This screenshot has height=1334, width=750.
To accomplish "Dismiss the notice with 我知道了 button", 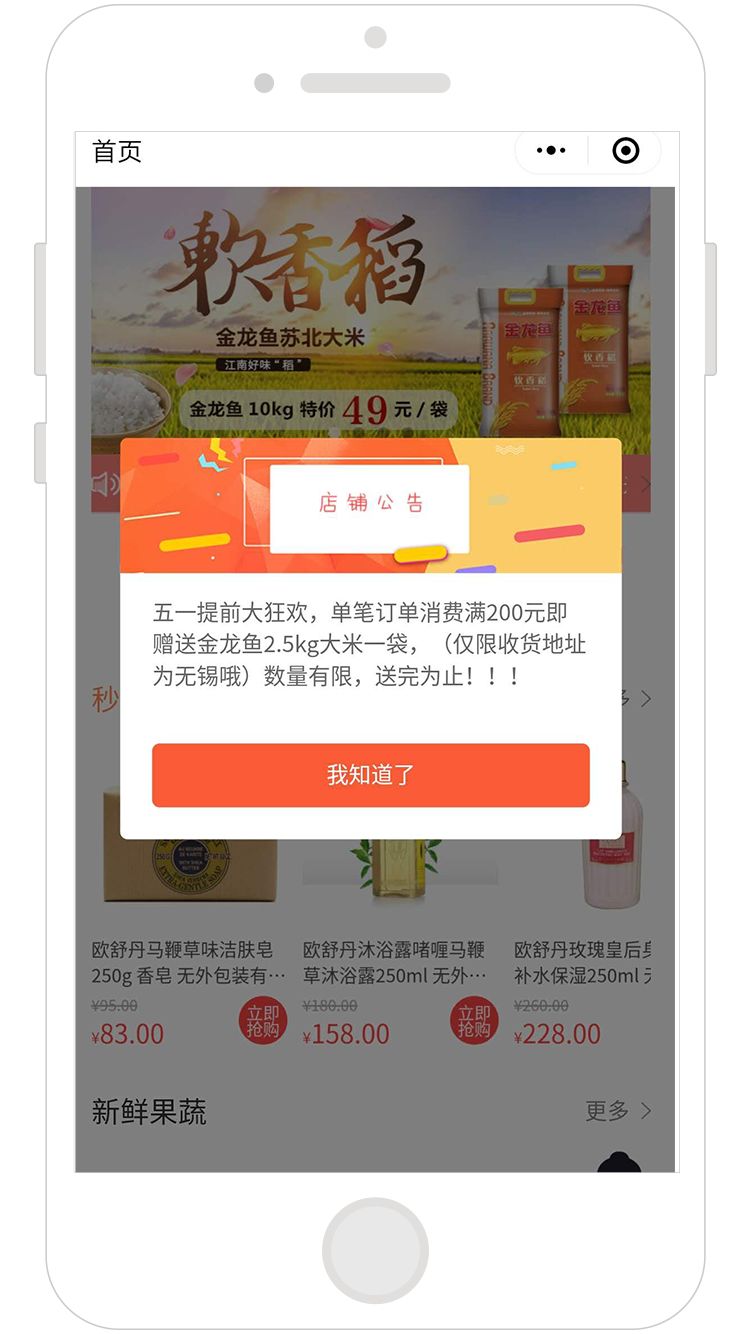I will point(370,775).
